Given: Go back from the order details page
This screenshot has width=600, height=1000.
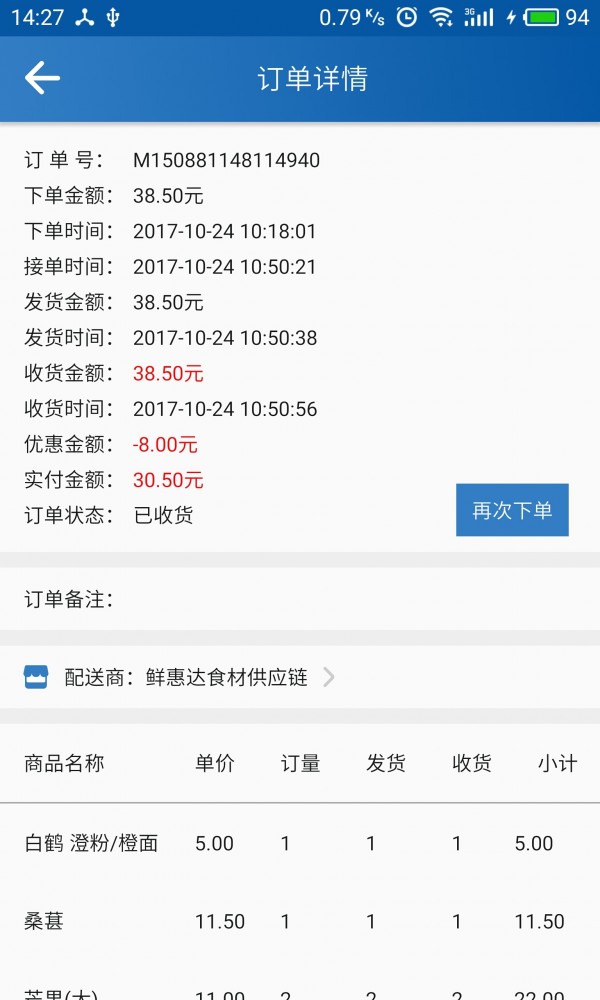Looking at the screenshot, I should click(43, 78).
